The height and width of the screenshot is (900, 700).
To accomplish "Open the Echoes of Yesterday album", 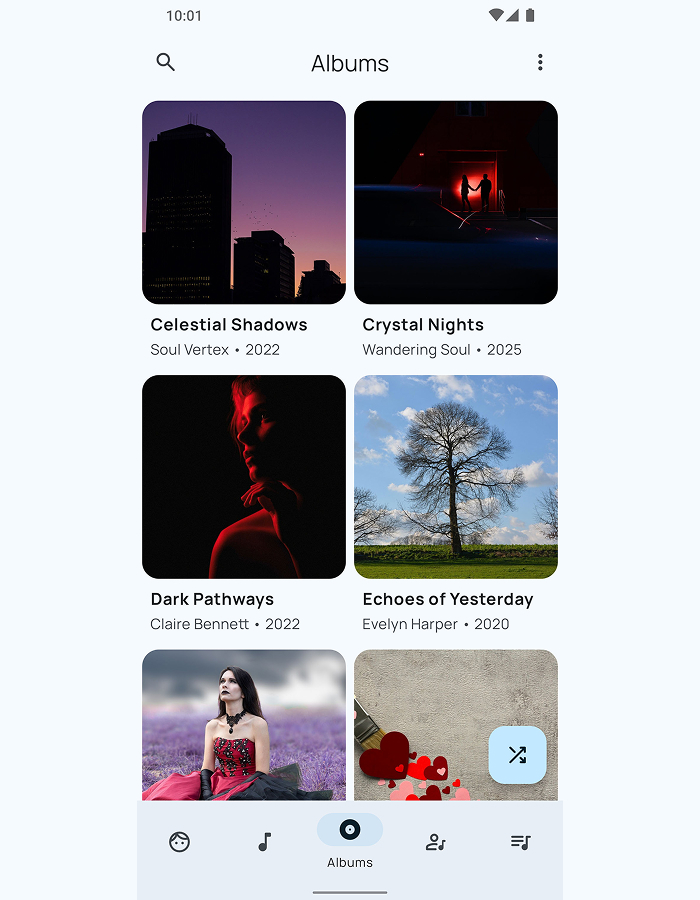I will click(456, 477).
